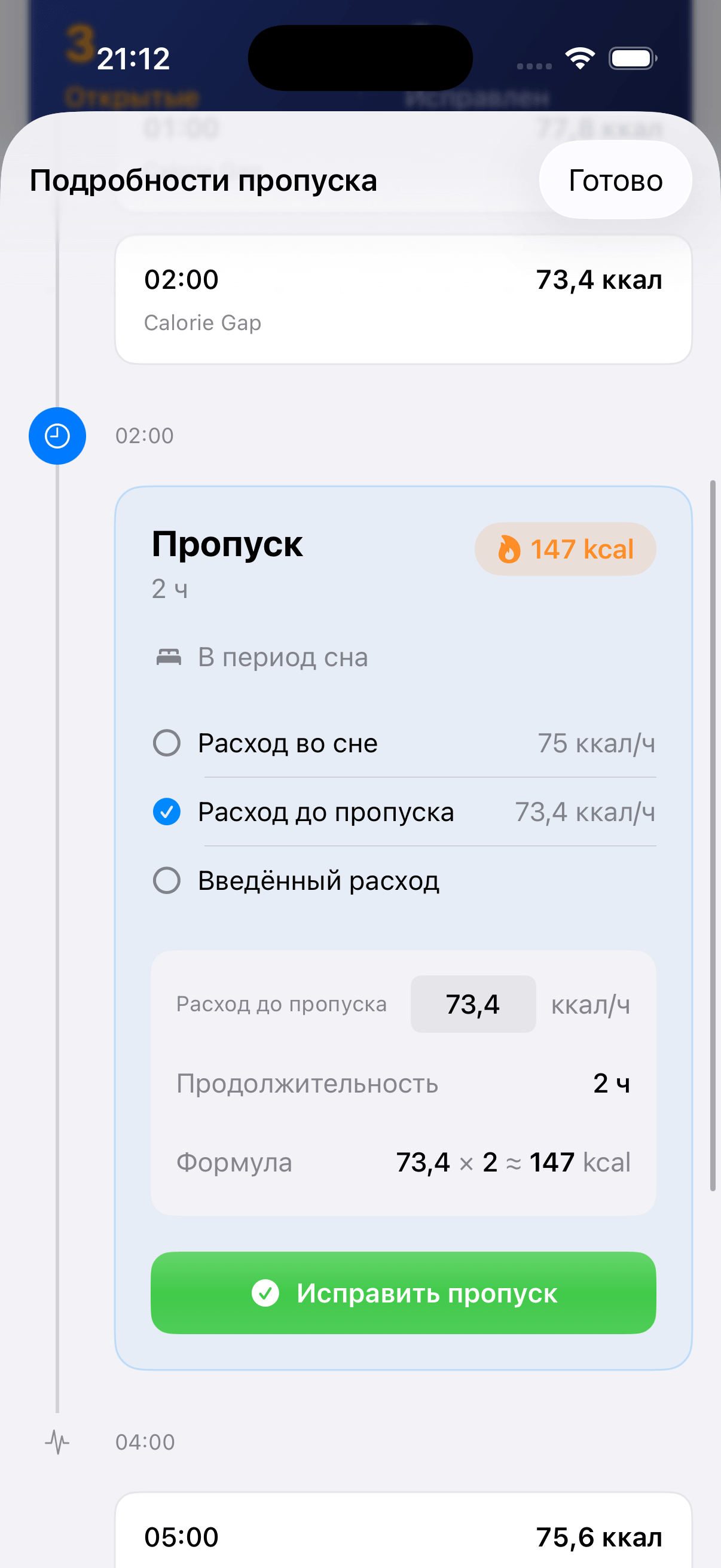Tap the 73,4 ккал/ч input field
721x1568 pixels.
click(x=473, y=1003)
